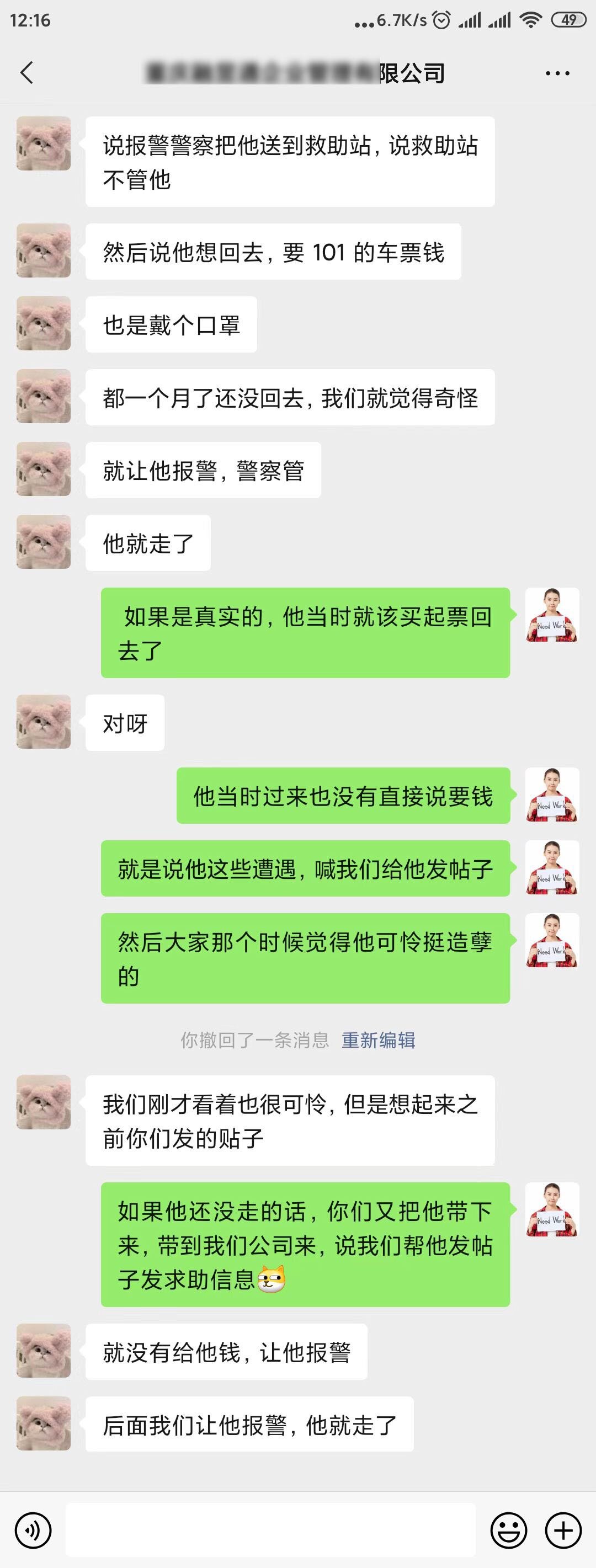Open the emoji sticker panel
Image resolution: width=596 pixels, height=1568 pixels.
[508, 1530]
